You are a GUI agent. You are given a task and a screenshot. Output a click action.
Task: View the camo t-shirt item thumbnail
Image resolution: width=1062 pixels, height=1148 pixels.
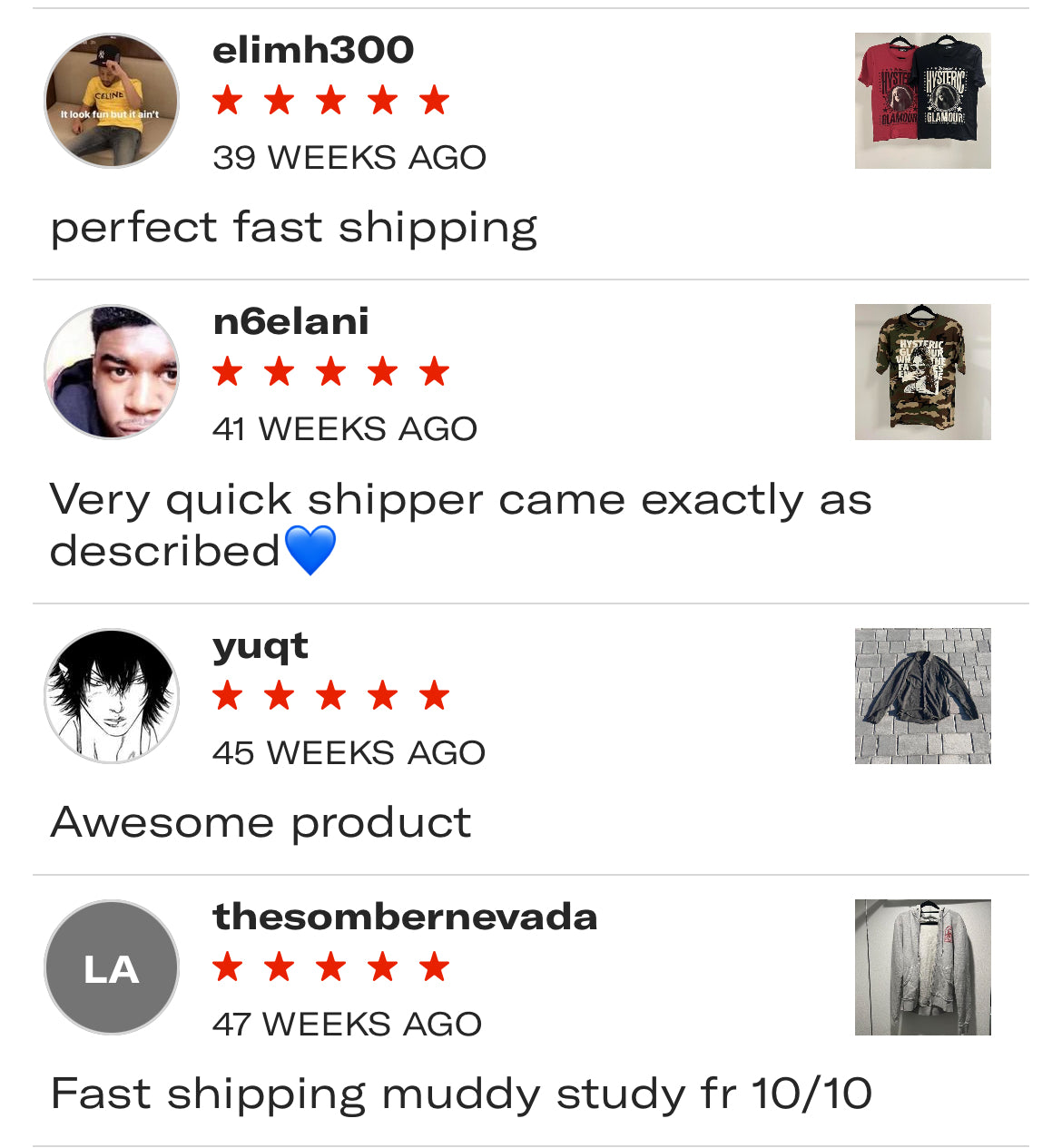pyautogui.click(x=922, y=372)
